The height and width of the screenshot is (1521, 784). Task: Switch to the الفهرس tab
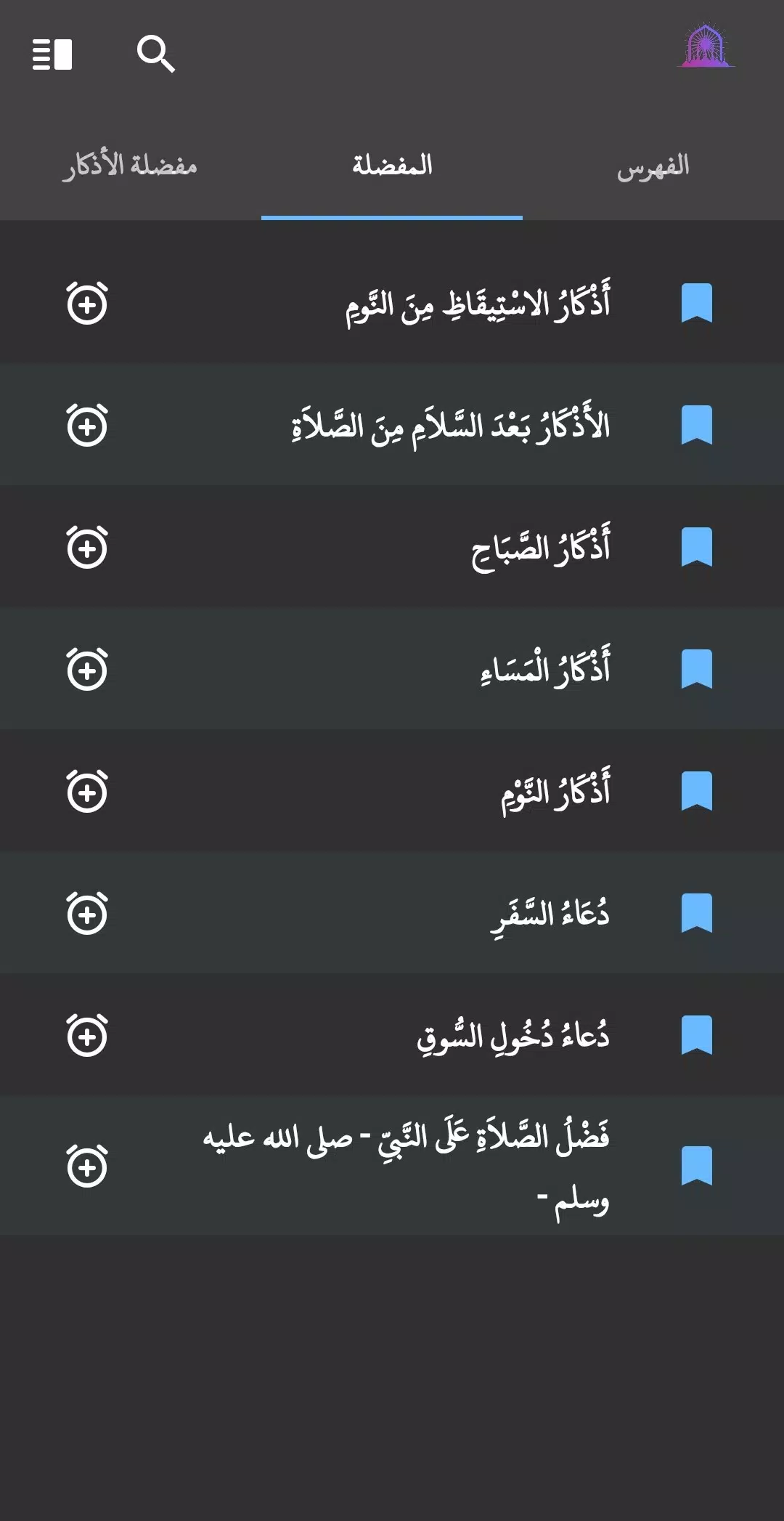pos(653,166)
